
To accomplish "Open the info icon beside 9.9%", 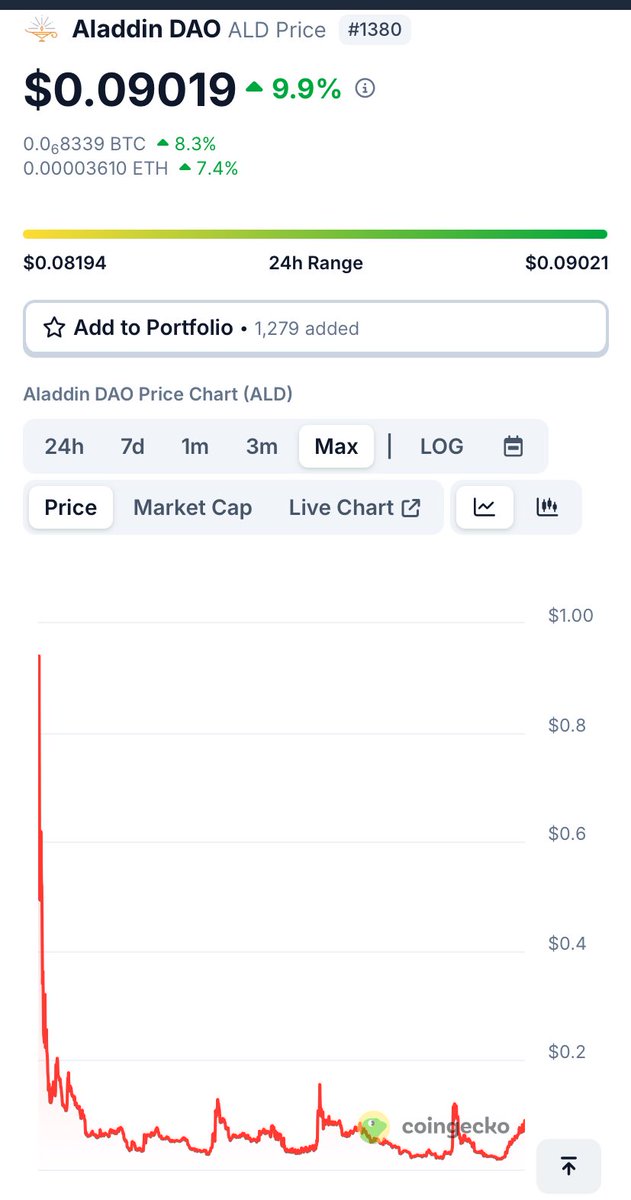I will click(366, 89).
